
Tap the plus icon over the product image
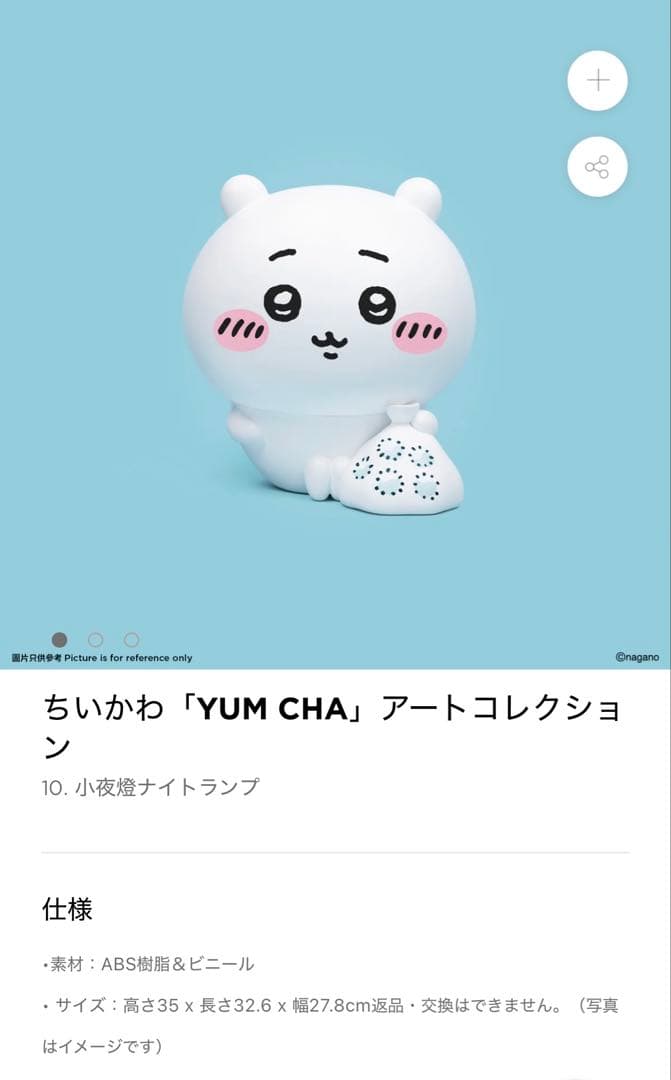(x=597, y=81)
